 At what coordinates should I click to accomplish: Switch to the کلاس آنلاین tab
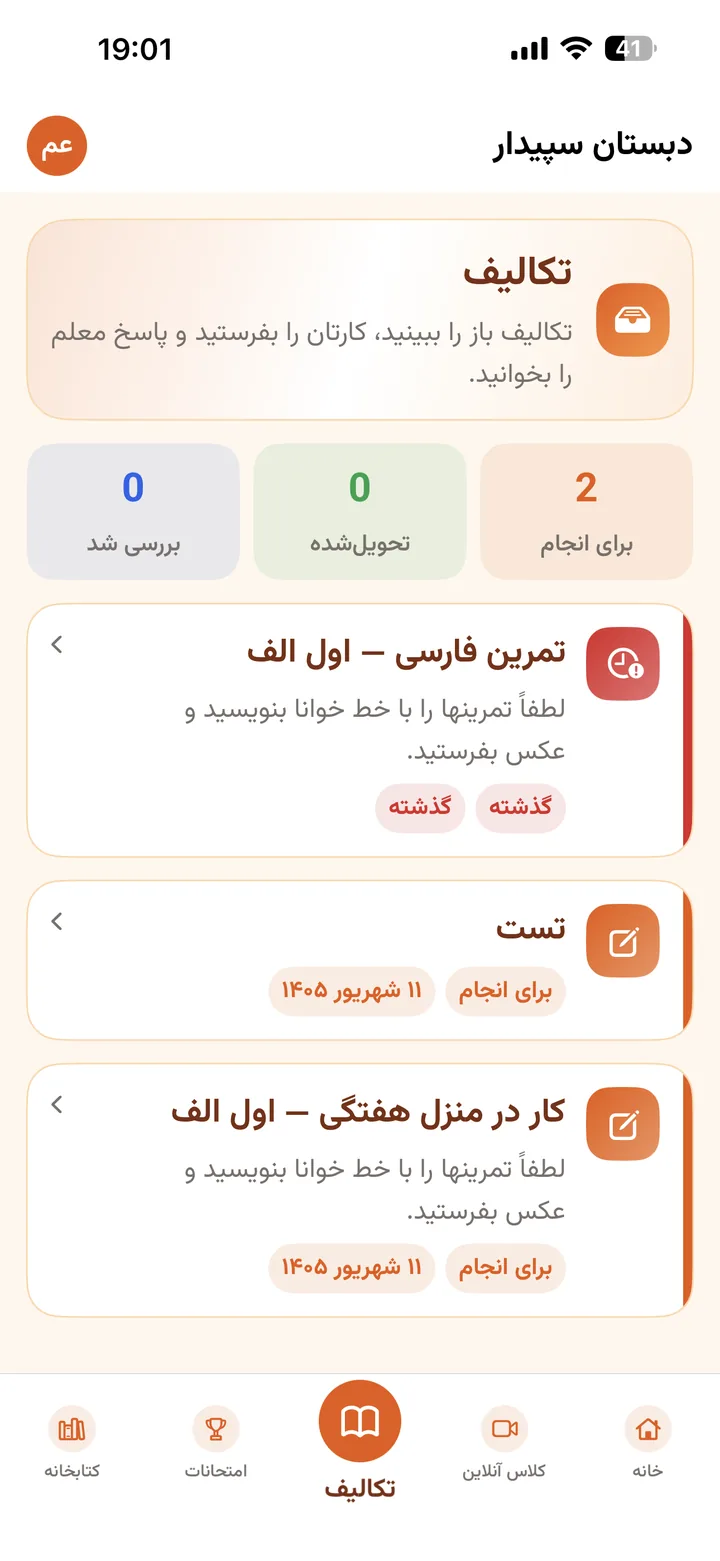(x=504, y=1443)
